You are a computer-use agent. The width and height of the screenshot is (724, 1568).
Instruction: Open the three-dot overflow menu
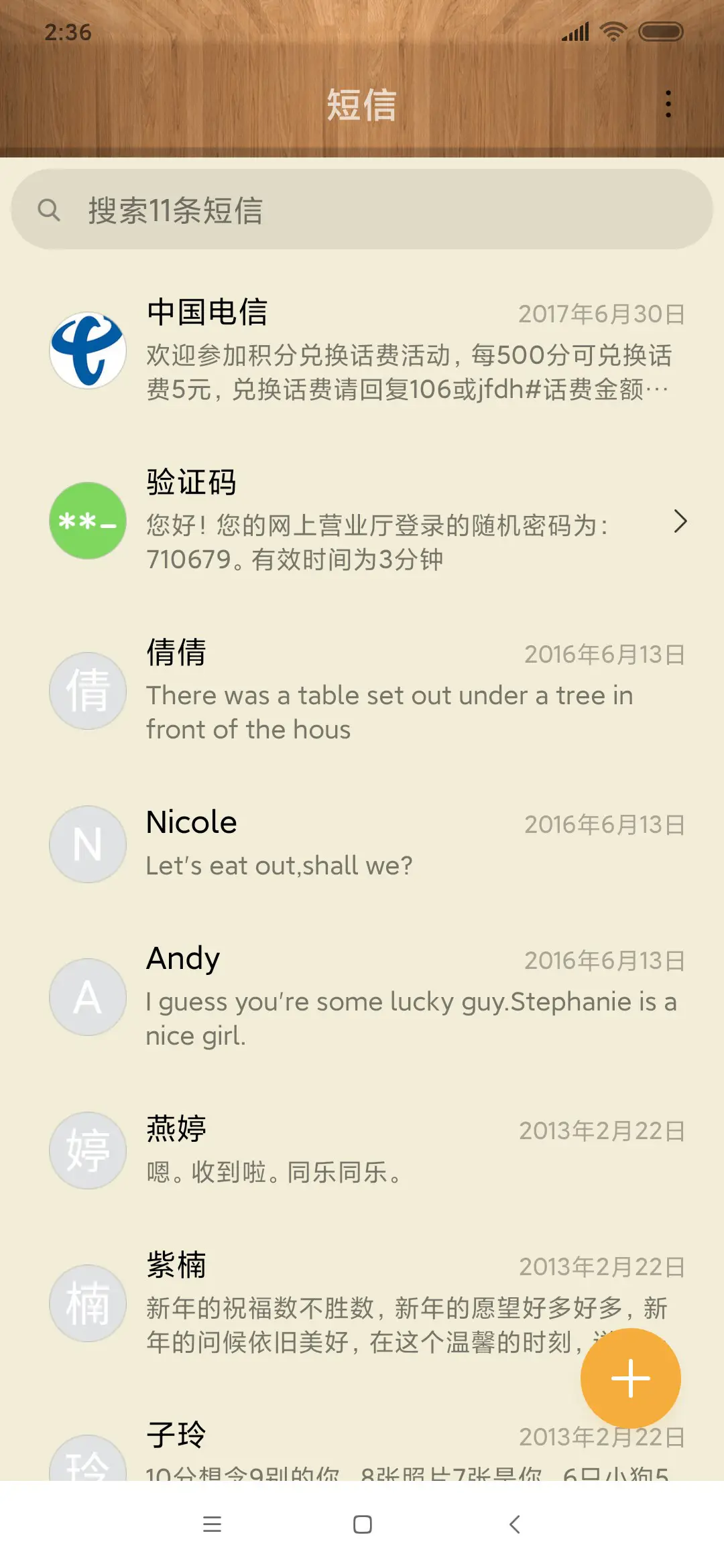[x=668, y=104]
